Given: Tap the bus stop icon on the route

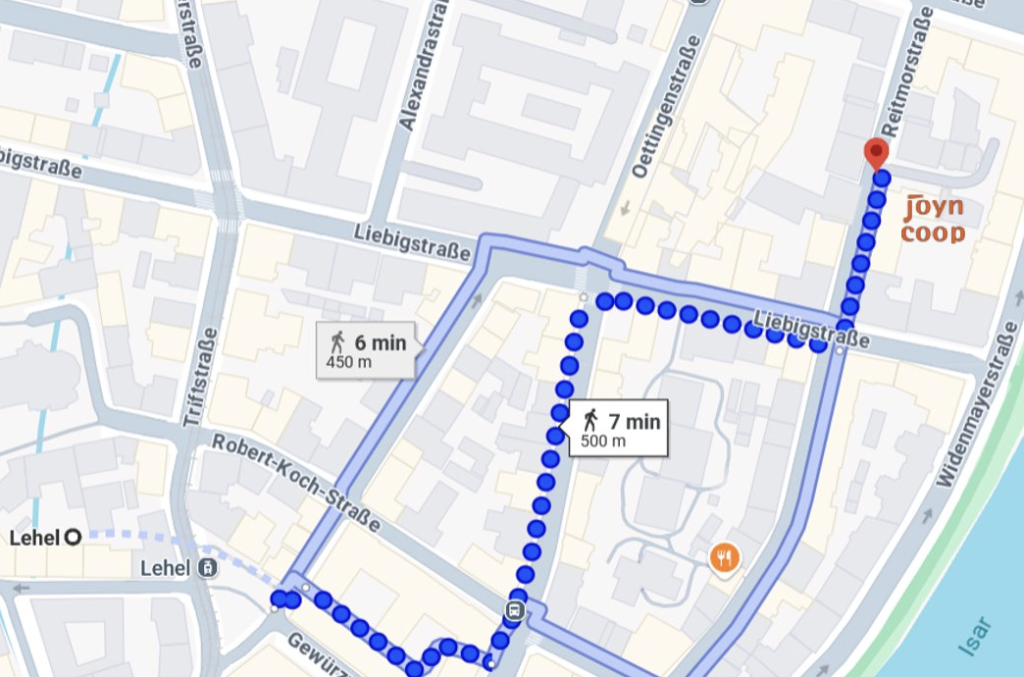Looking at the screenshot, I should 514,610.
